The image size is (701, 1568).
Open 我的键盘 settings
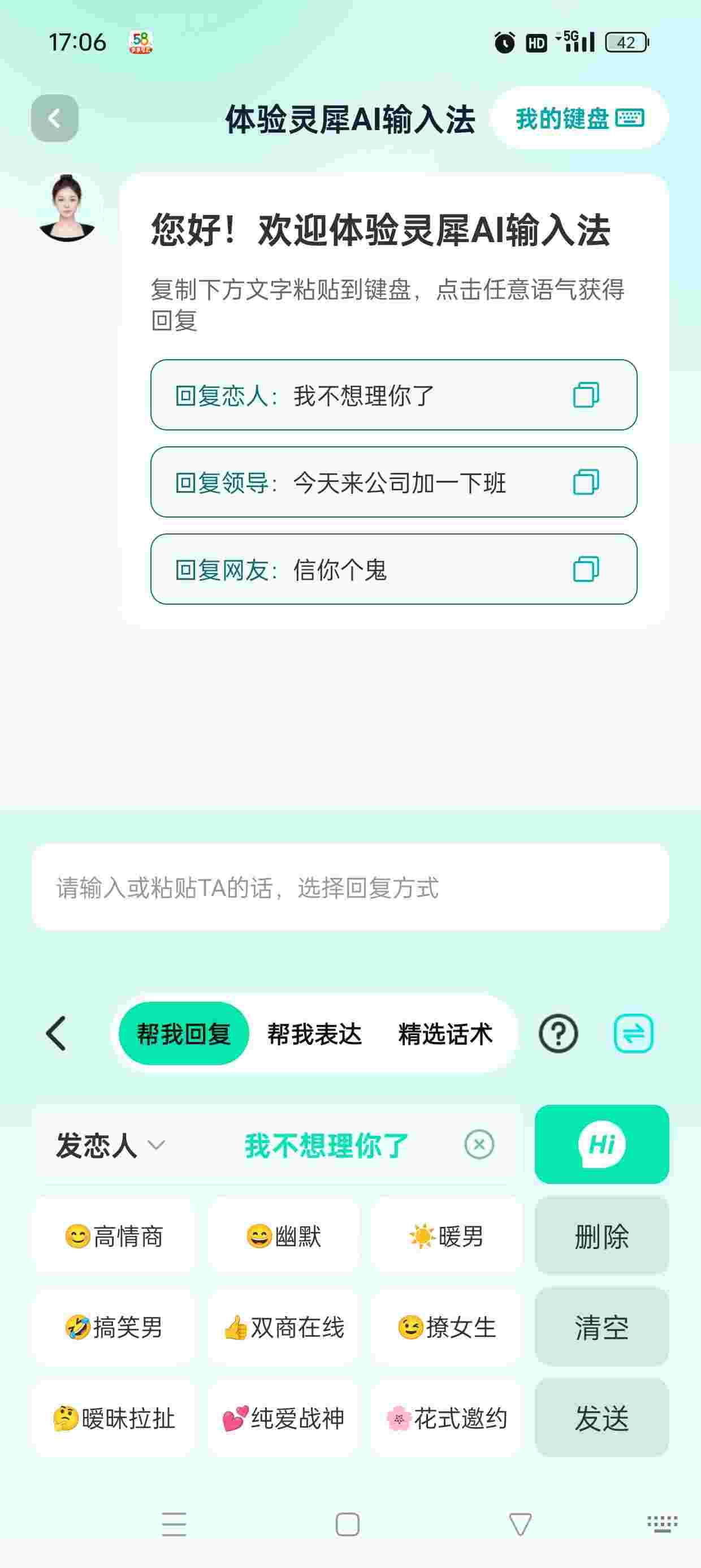click(579, 118)
